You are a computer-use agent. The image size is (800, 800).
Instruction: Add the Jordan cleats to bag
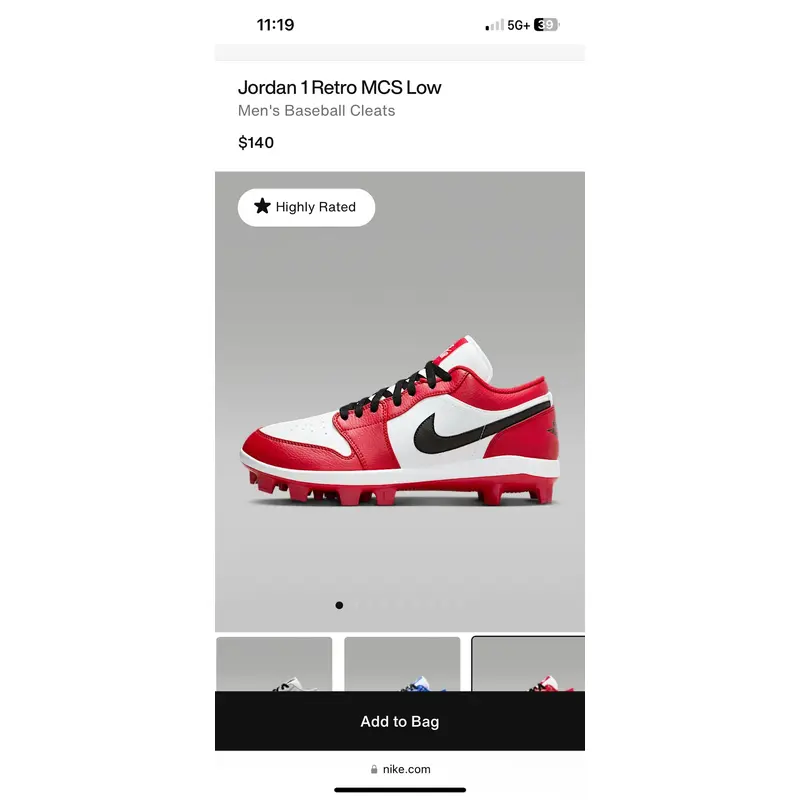pos(399,721)
